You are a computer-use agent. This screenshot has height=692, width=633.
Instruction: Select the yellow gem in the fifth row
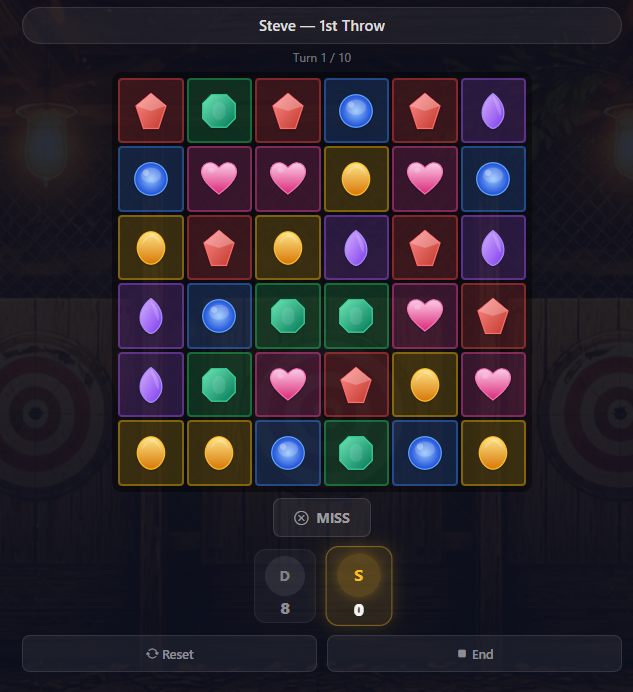coord(425,384)
